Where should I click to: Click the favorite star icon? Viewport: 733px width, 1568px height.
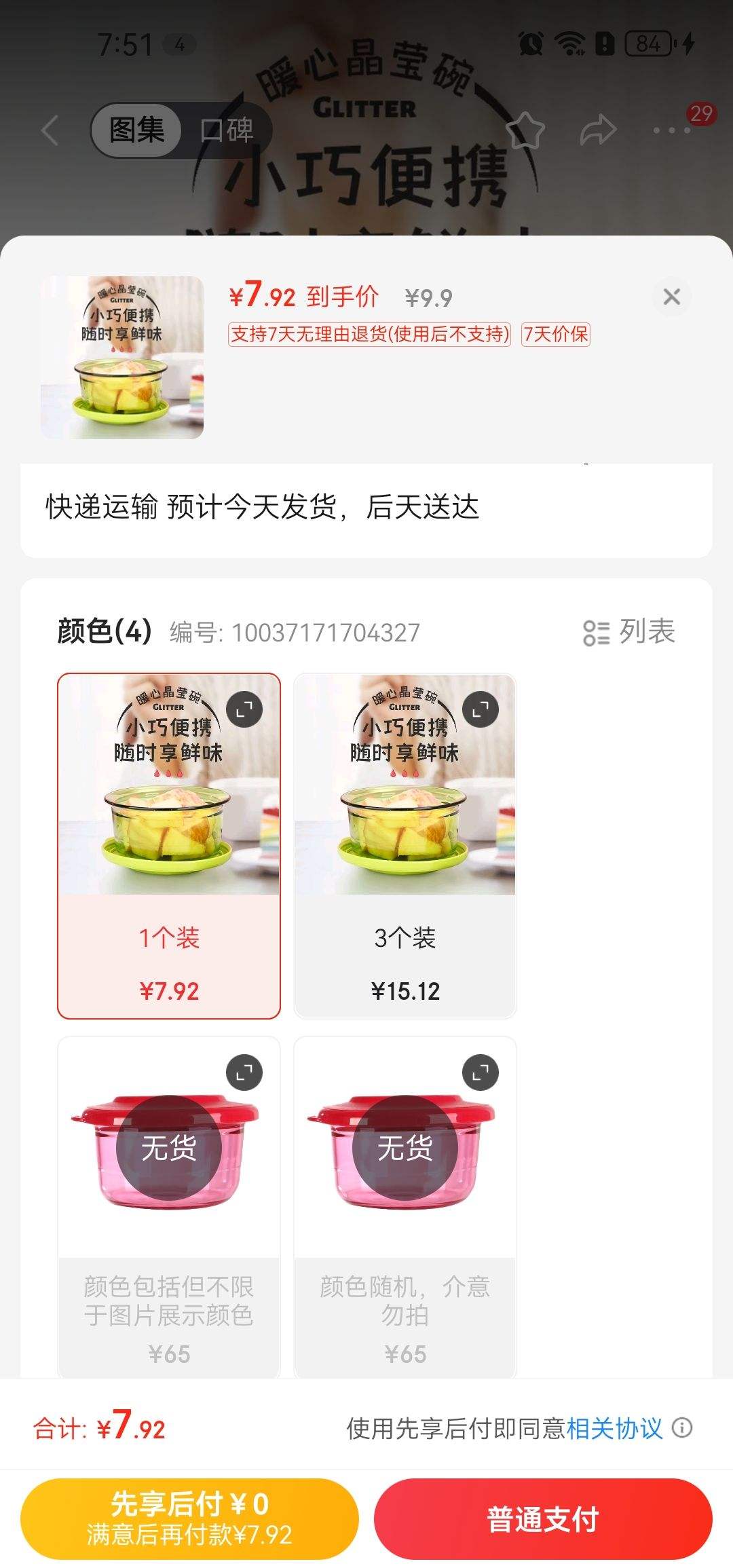526,130
